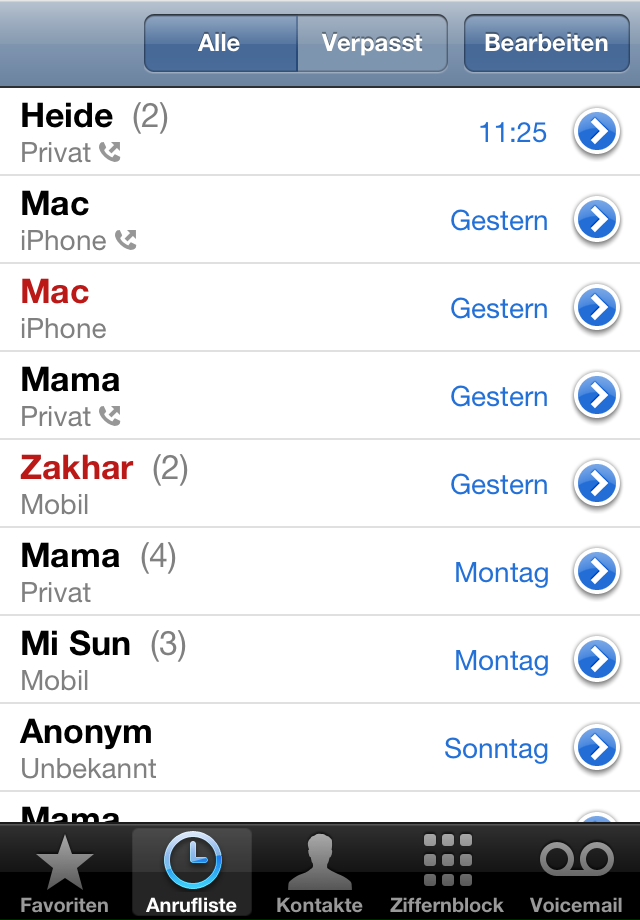Open details for Mi Sun calls

[597, 660]
